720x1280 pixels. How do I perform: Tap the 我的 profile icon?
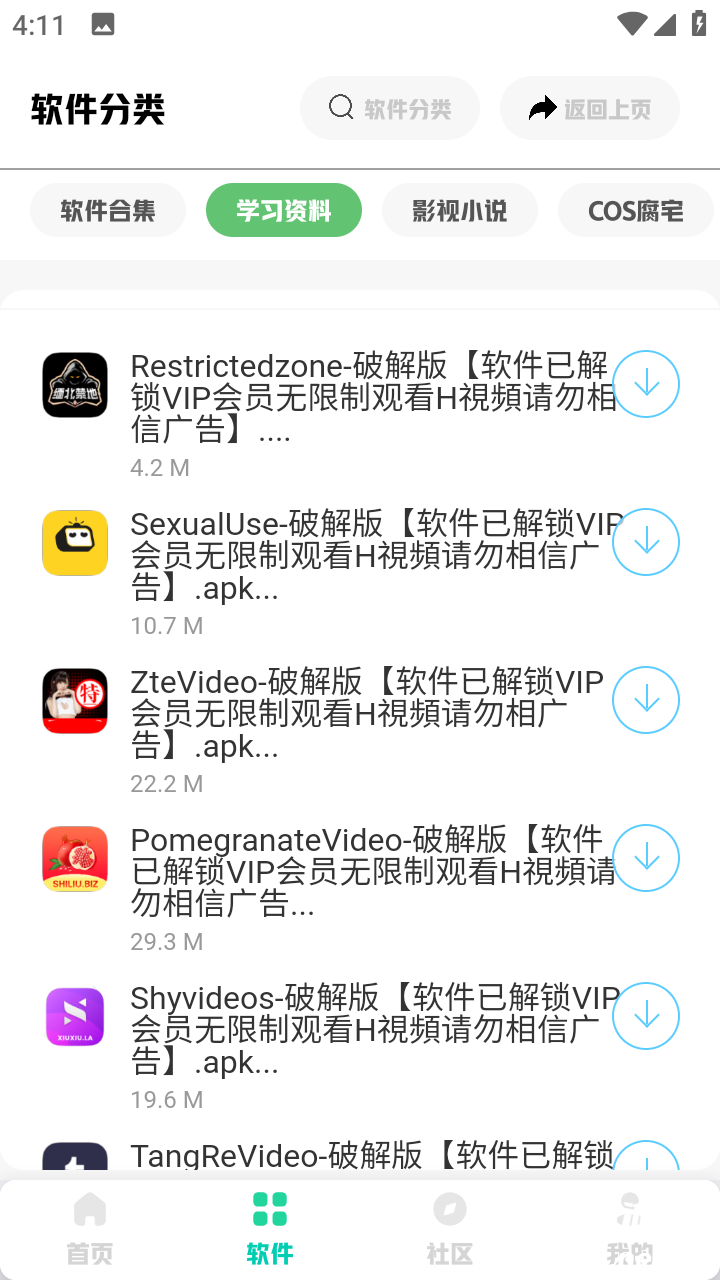[x=630, y=1209]
